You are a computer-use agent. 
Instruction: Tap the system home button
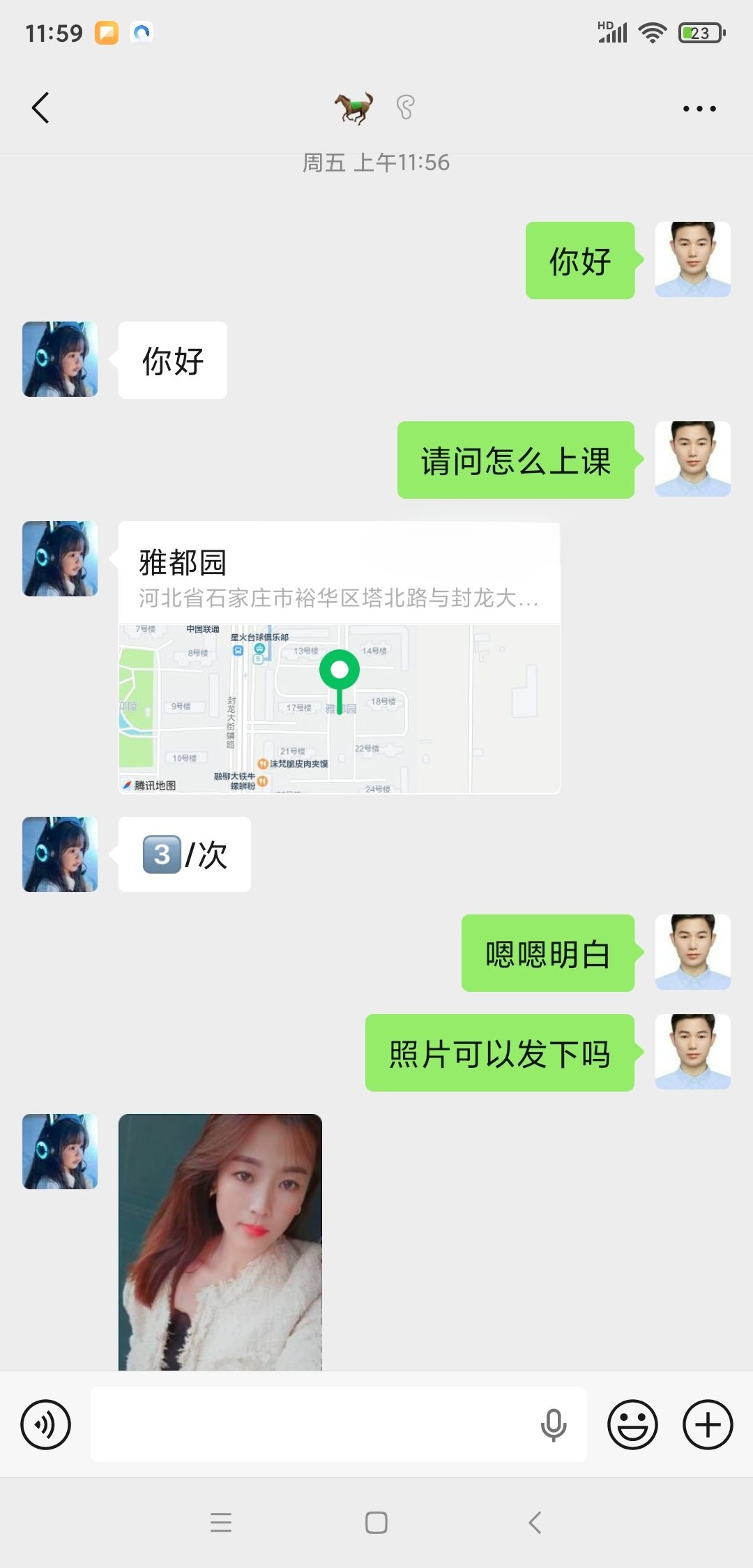[x=376, y=1522]
